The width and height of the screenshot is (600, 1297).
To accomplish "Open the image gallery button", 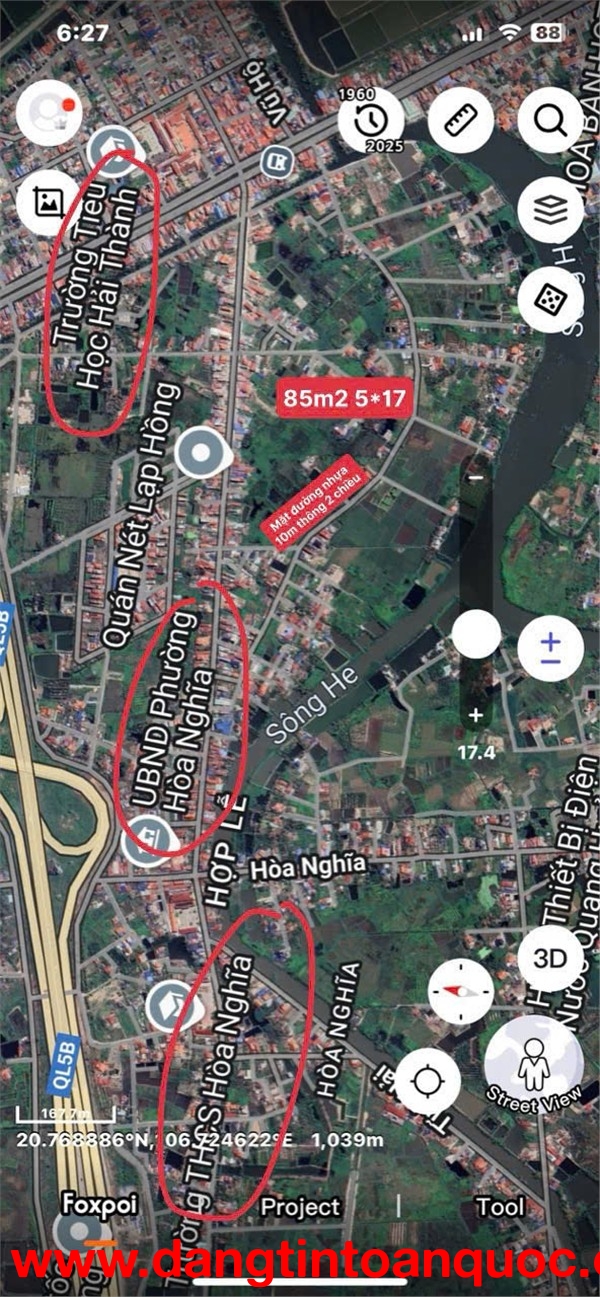I will click(x=48, y=202).
